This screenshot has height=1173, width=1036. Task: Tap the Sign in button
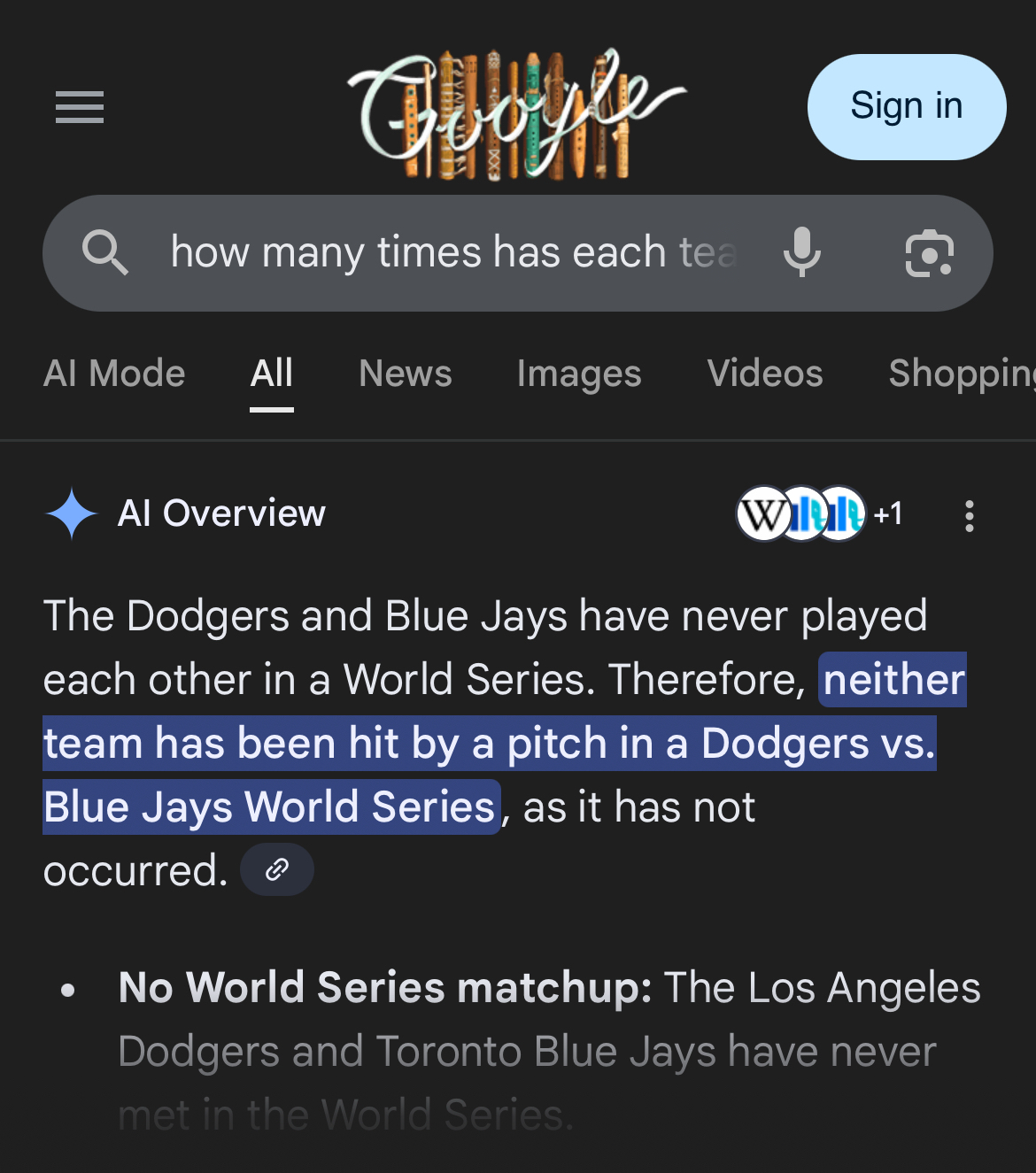tap(906, 107)
